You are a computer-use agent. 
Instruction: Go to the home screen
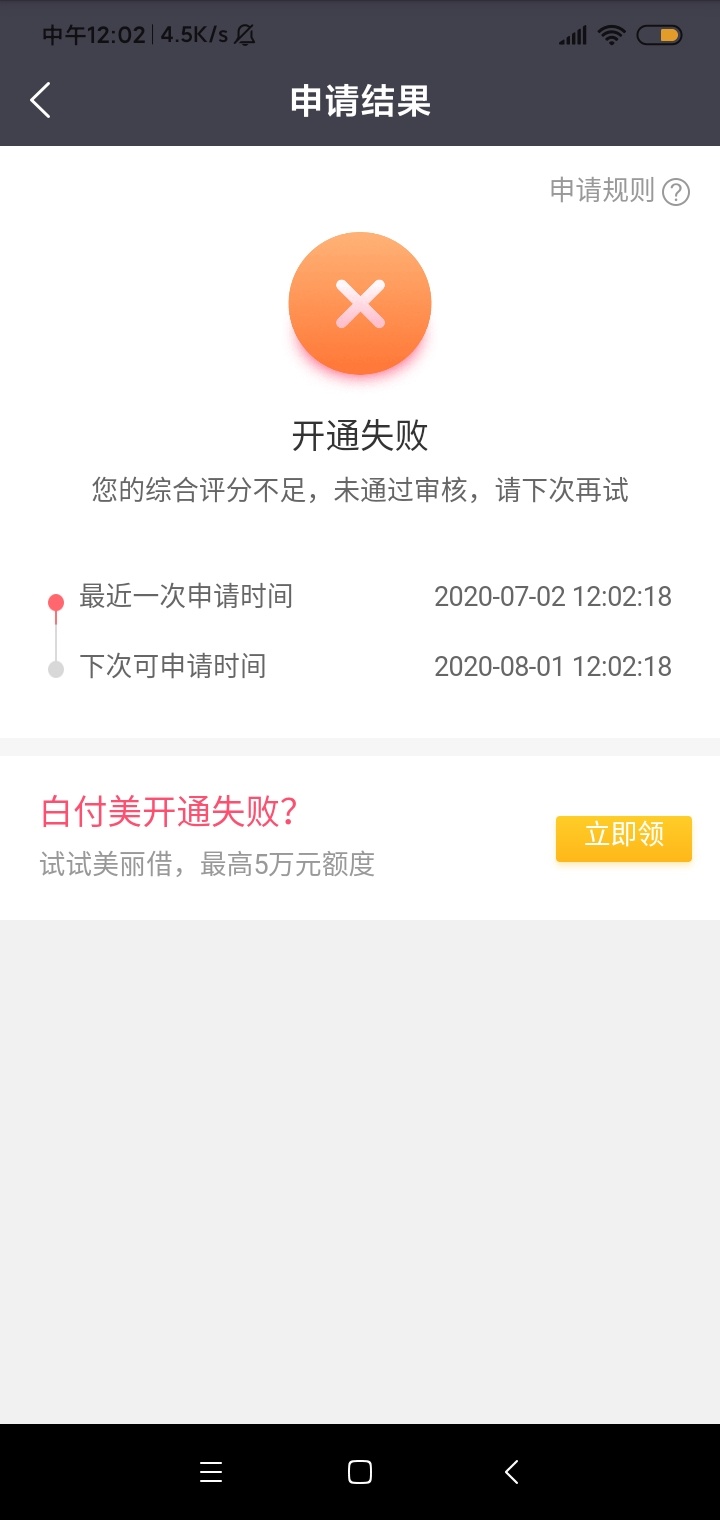click(360, 1471)
